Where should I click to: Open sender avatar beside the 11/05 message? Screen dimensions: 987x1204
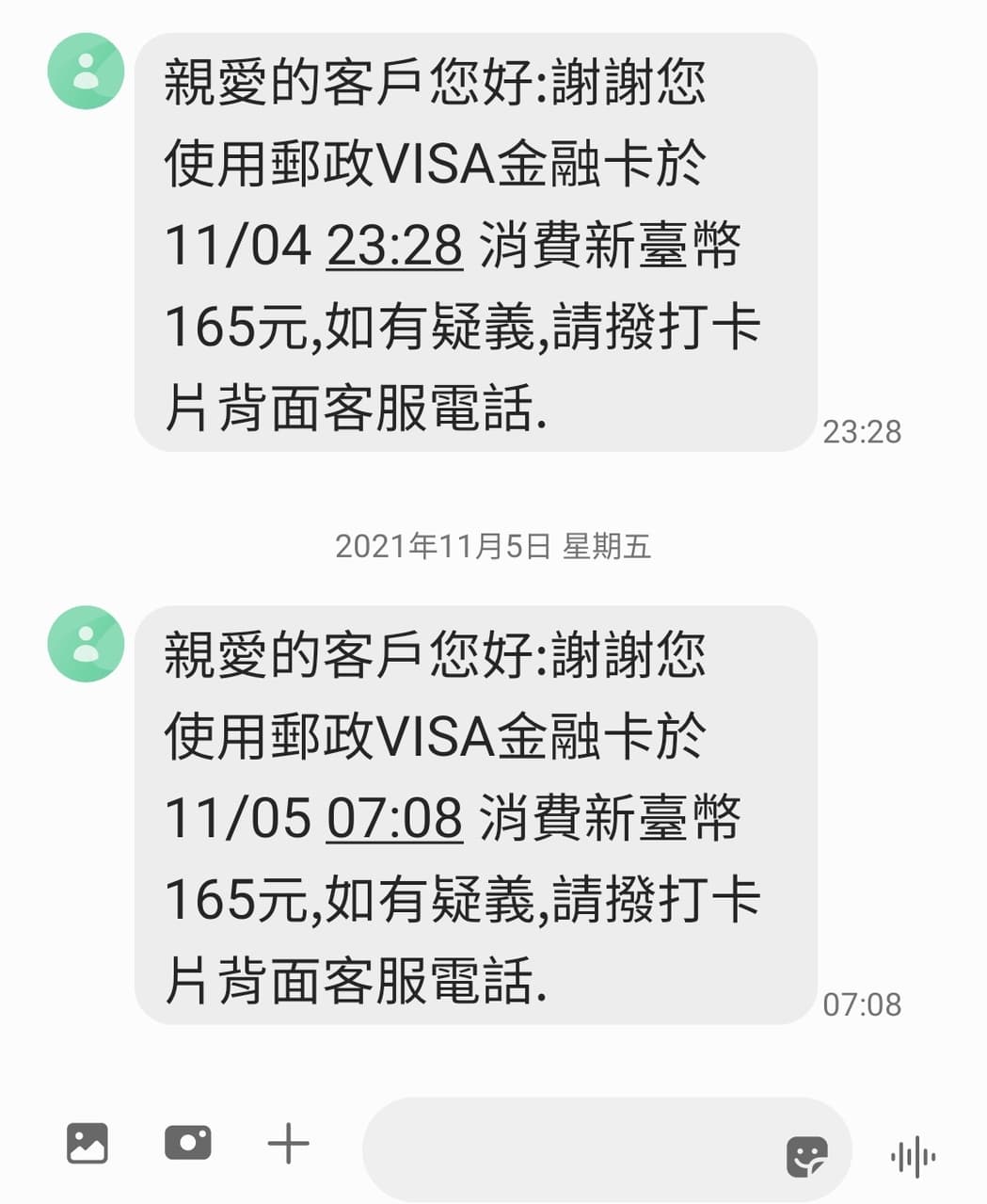[86, 644]
